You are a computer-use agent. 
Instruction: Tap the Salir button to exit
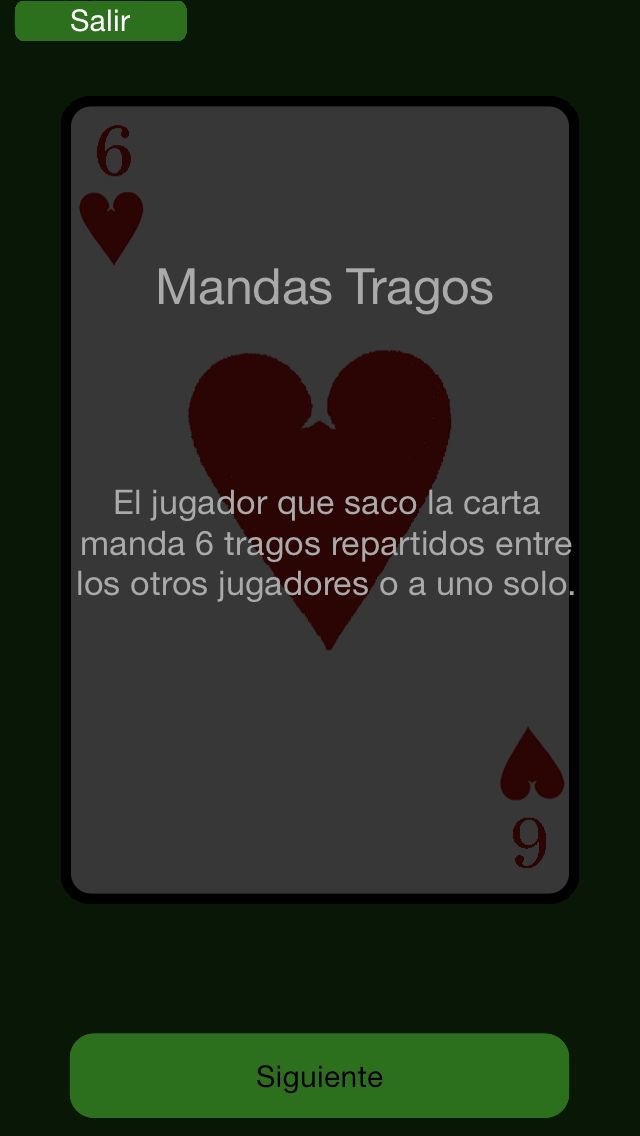(101, 21)
